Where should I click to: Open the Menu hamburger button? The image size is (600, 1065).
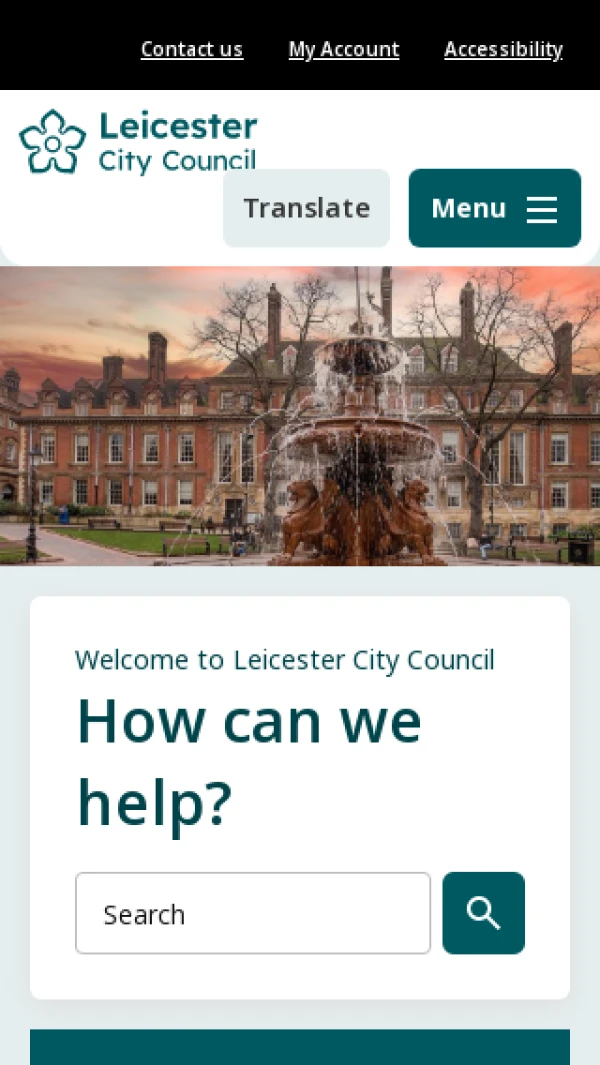(x=494, y=208)
